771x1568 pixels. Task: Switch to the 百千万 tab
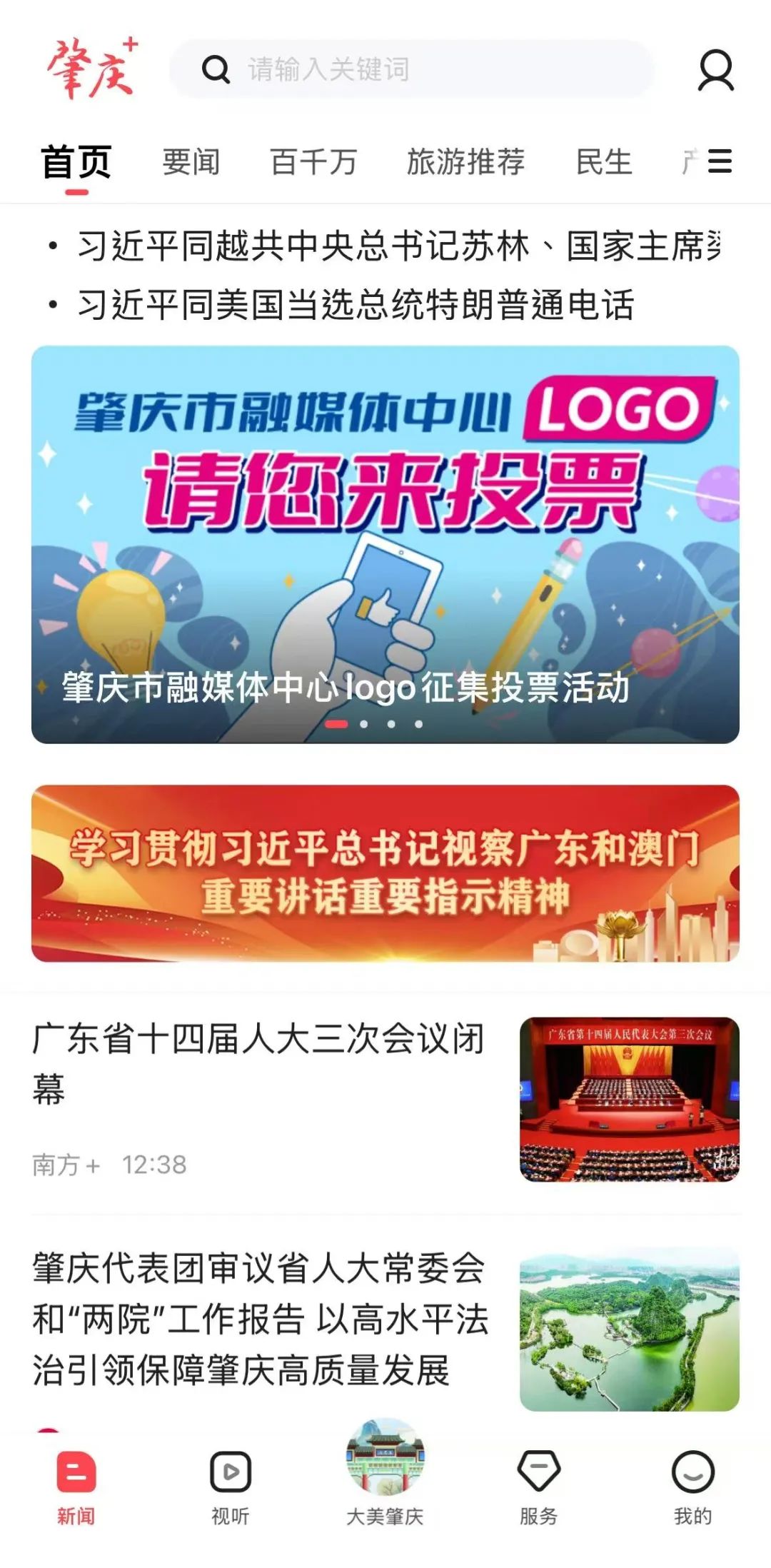(x=313, y=162)
